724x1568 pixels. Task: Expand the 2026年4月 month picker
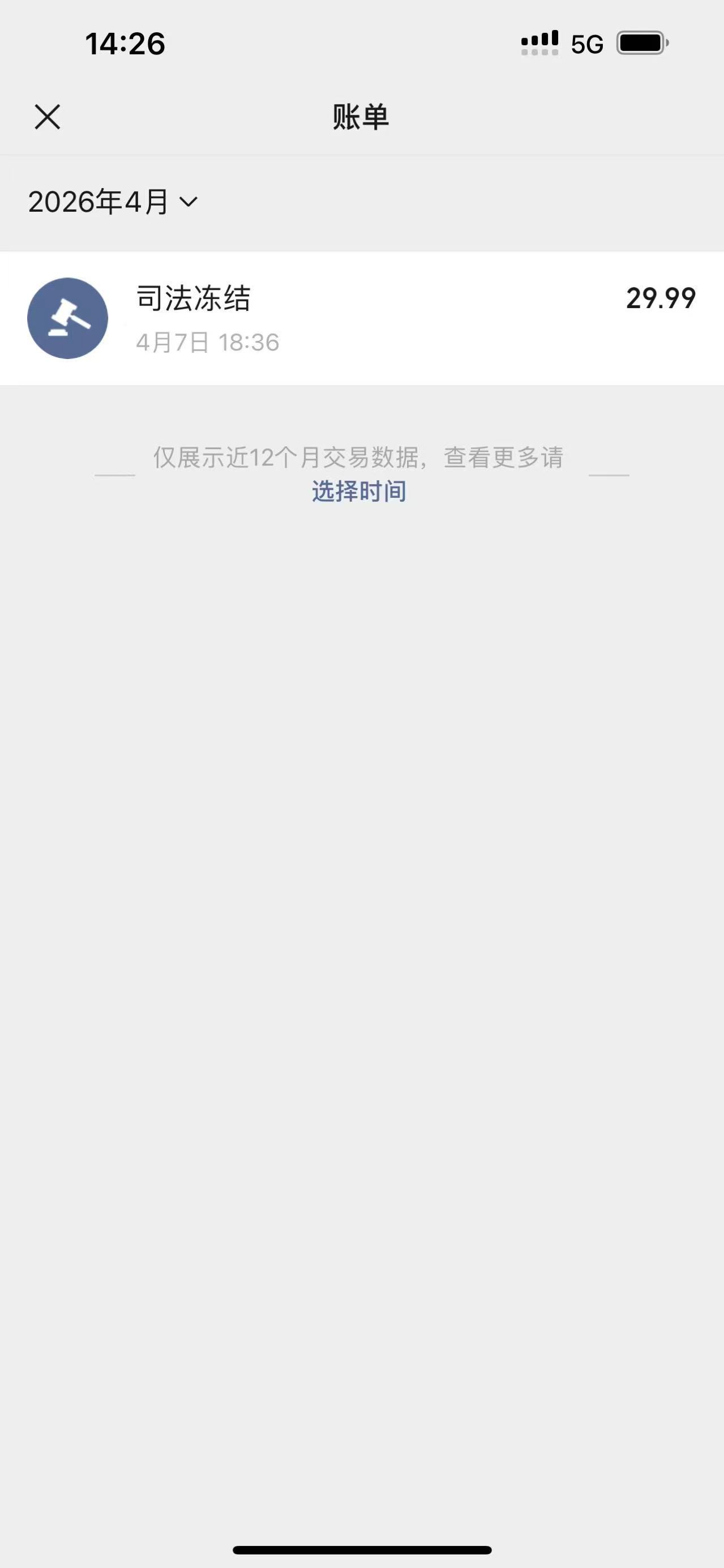click(113, 202)
